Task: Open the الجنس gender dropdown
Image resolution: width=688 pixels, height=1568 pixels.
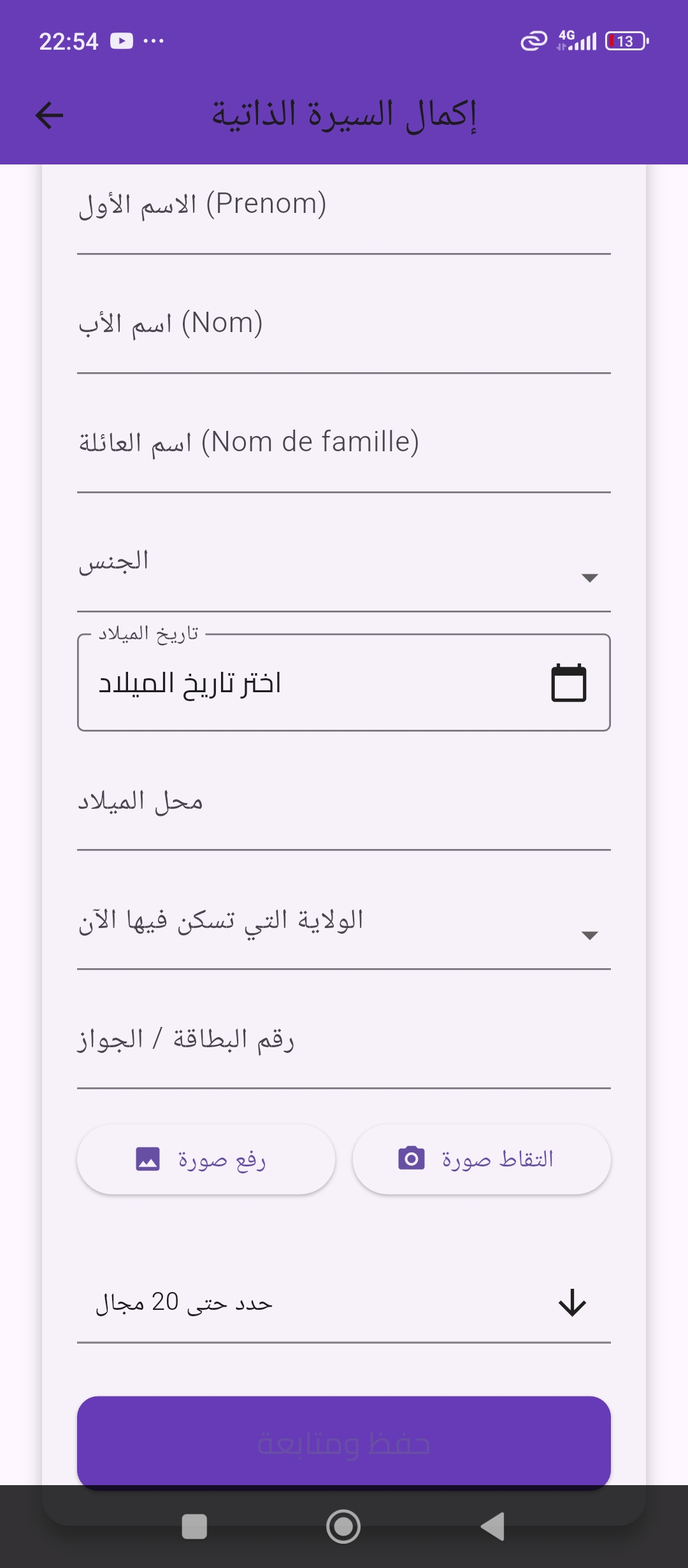Action: pyautogui.click(x=589, y=577)
